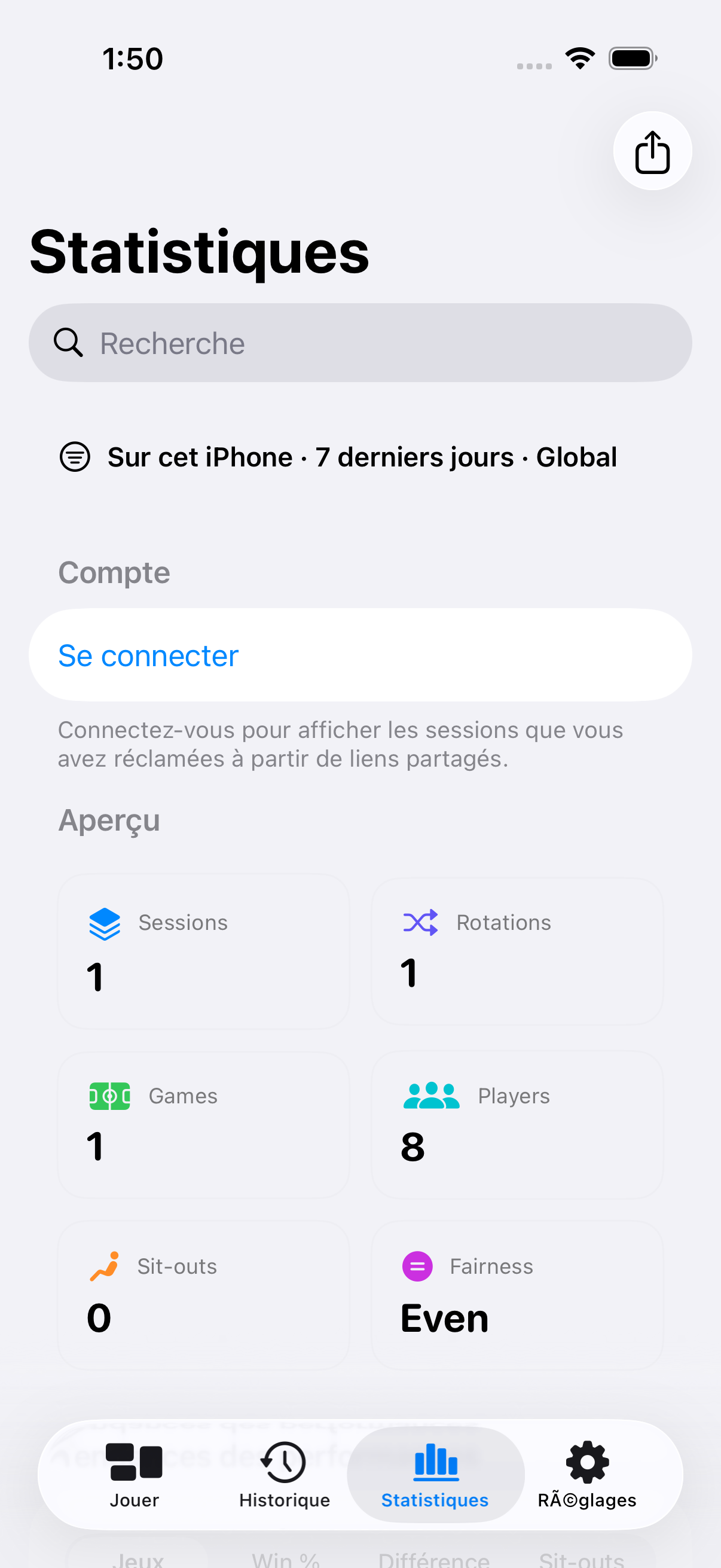The width and height of the screenshot is (721, 1568).
Task: Open the Historique tab
Action: (284, 1474)
